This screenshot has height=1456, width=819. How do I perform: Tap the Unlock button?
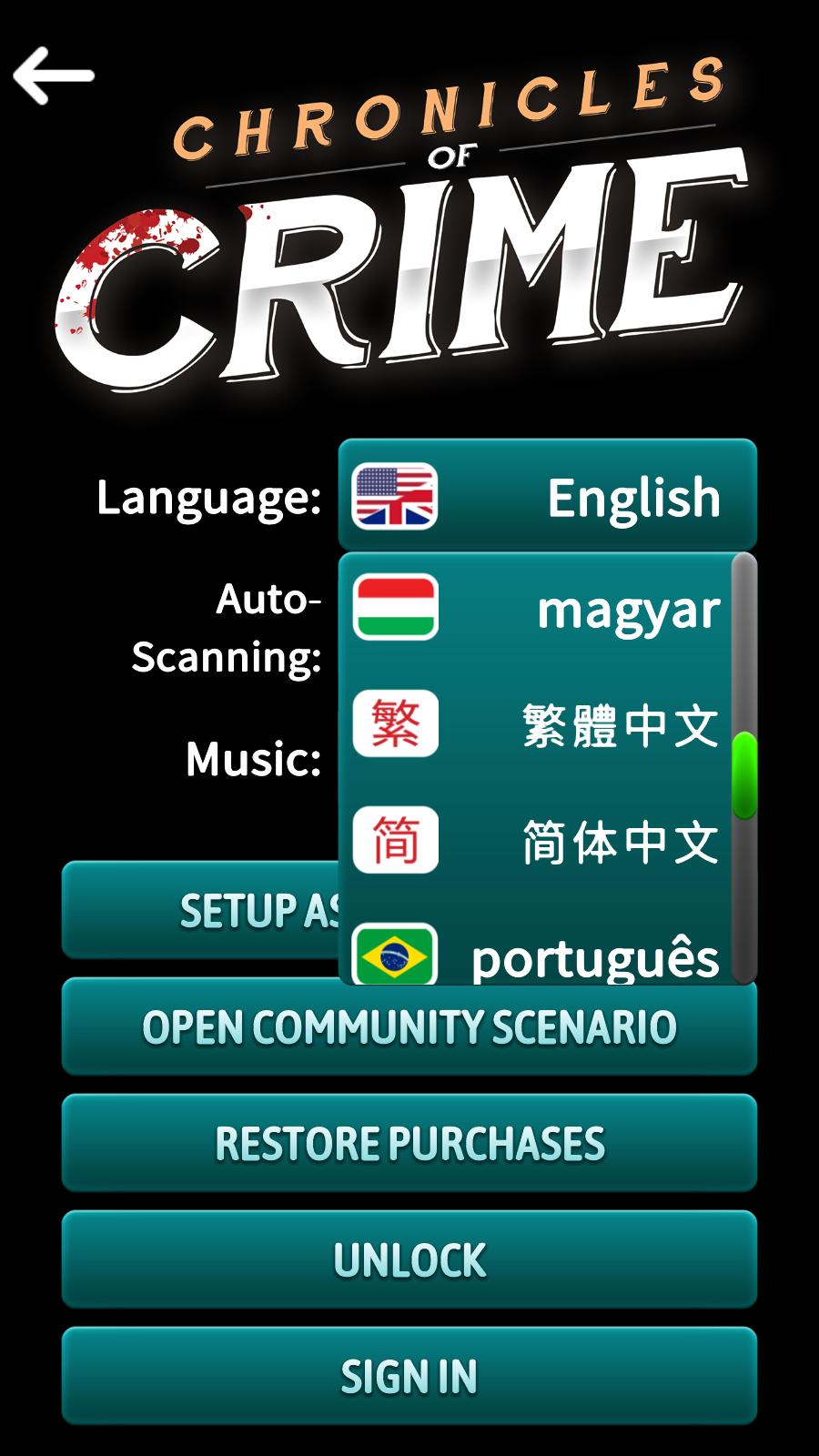point(409,1260)
